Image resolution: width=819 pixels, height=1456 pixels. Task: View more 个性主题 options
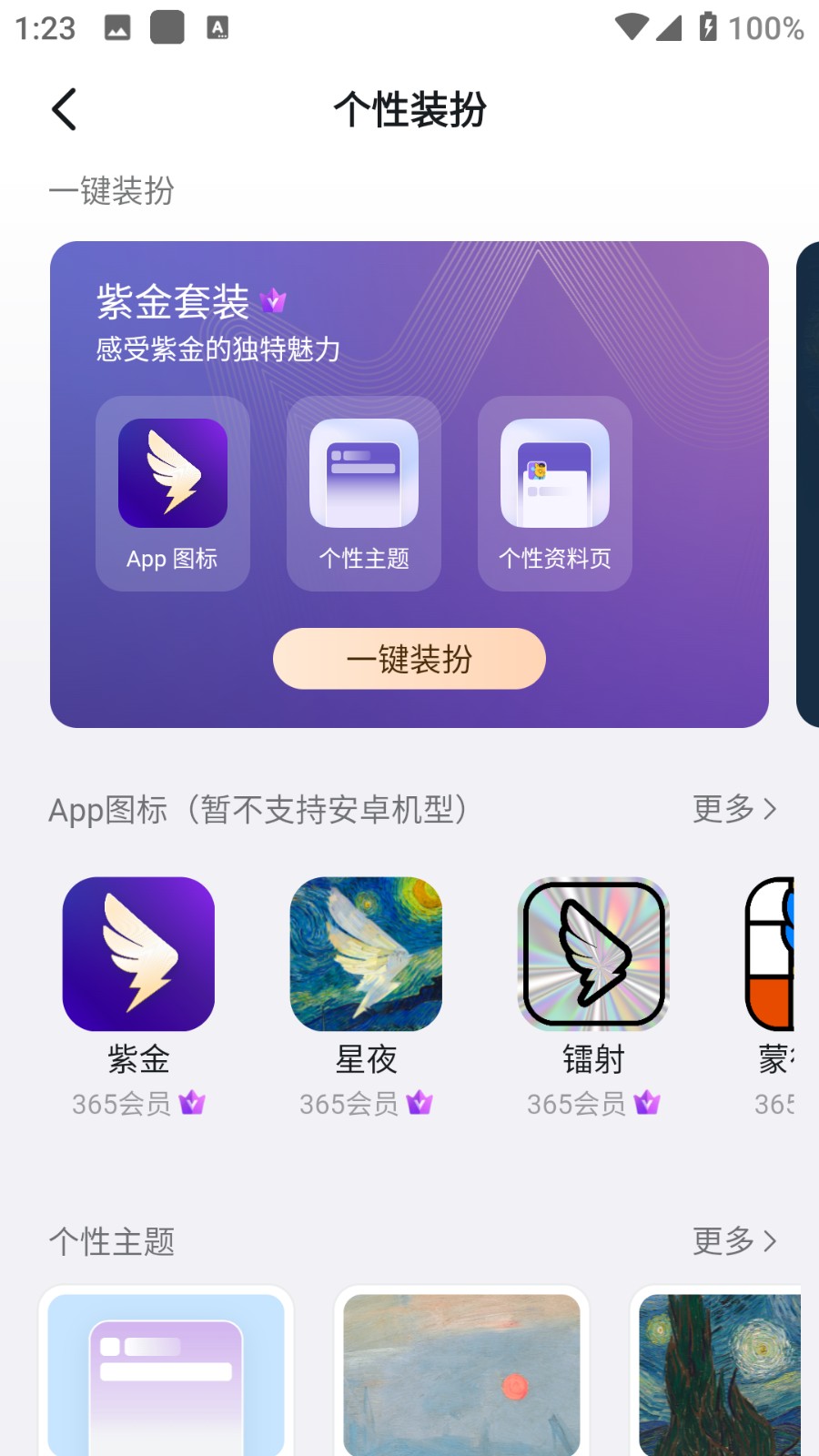[x=733, y=1240]
